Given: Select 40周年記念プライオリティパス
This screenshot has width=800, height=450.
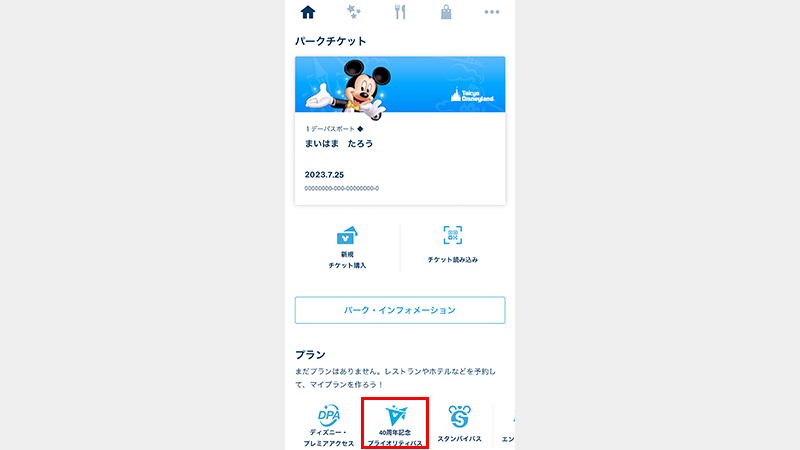Looking at the screenshot, I should pyautogui.click(x=395, y=425).
